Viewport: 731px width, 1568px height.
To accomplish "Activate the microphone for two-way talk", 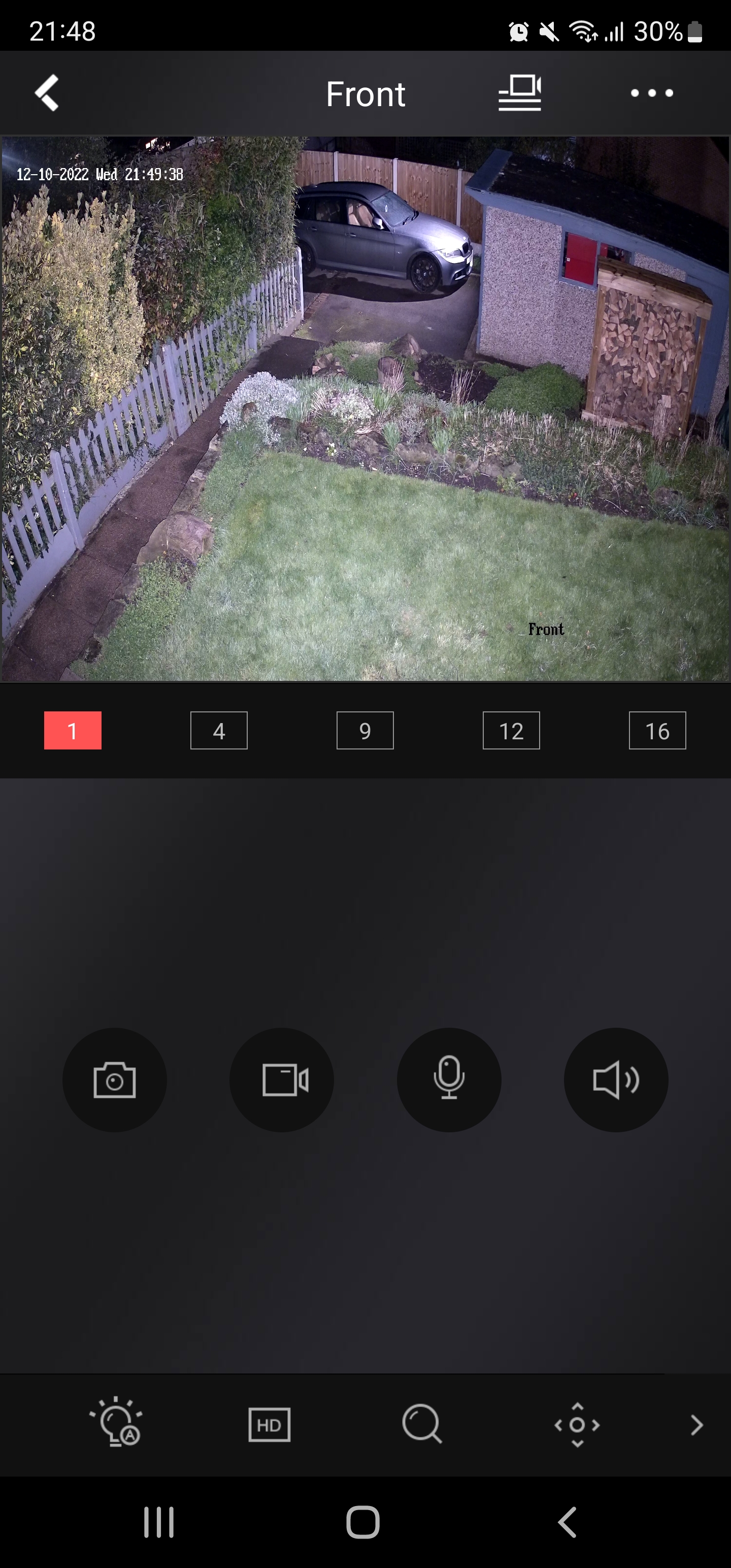I will tap(449, 1080).
